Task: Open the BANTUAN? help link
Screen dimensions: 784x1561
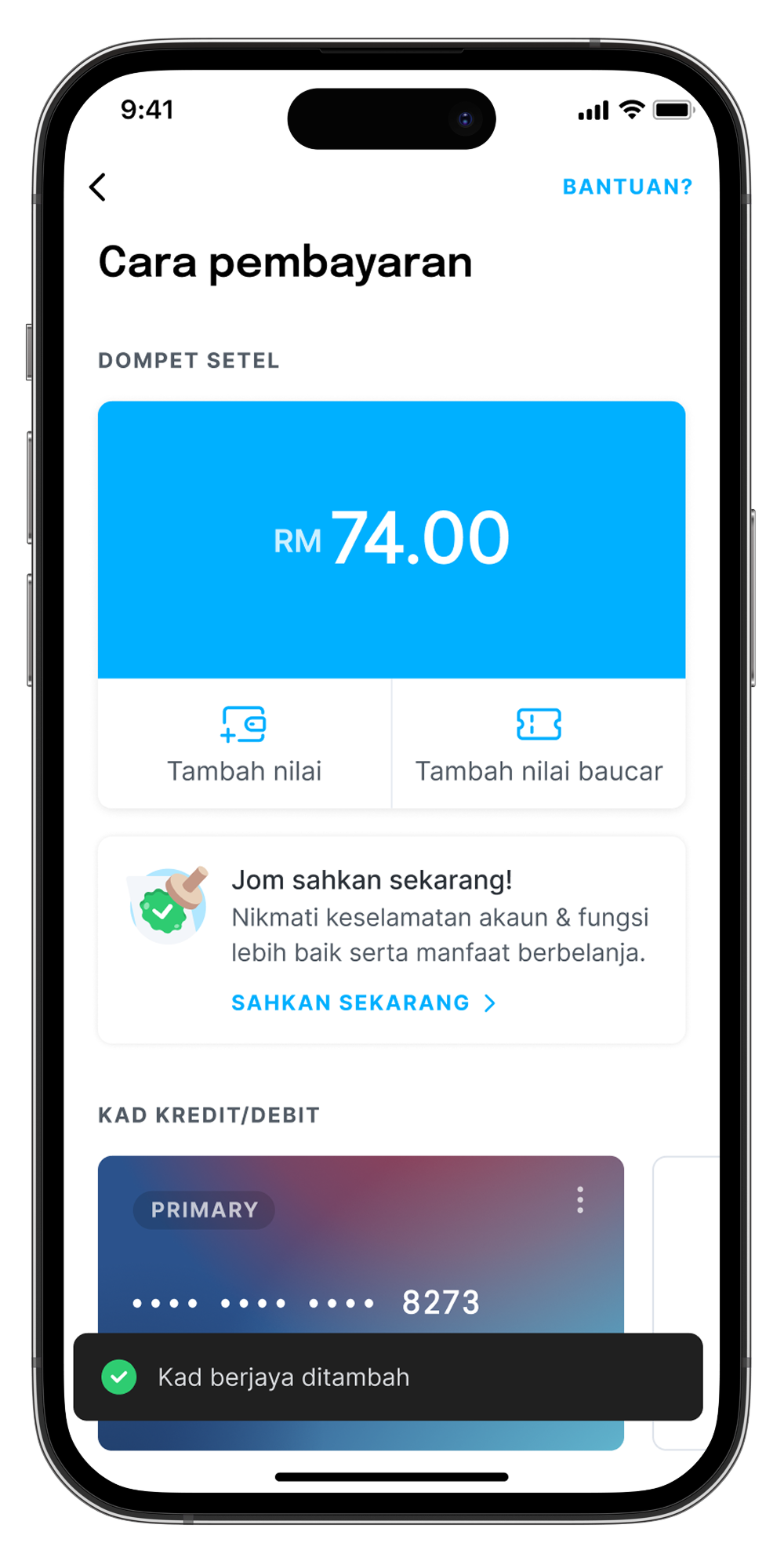Action: (x=627, y=187)
